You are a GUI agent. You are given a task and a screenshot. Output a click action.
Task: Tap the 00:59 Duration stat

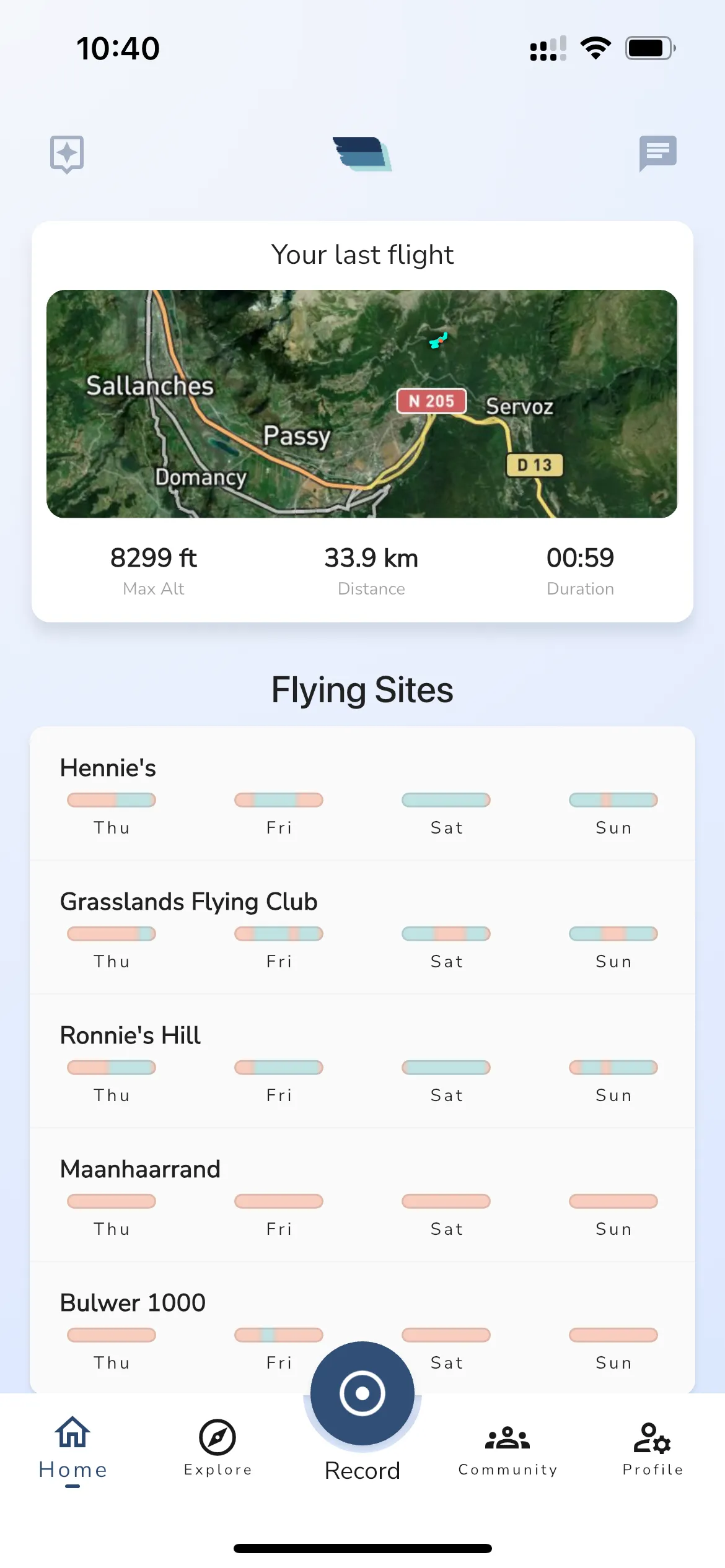581,570
